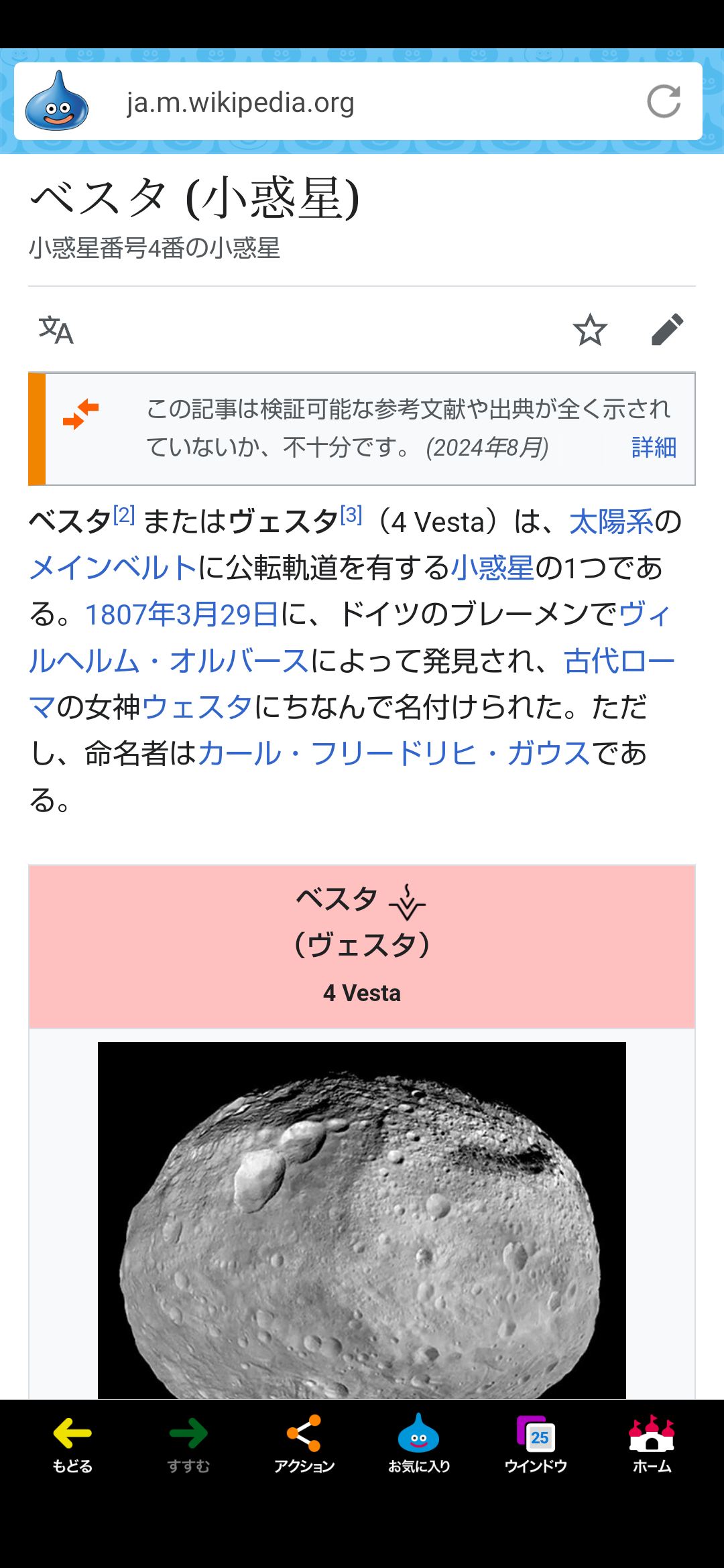Edit the article with the pencil icon
724x1568 pixels.
667,330
